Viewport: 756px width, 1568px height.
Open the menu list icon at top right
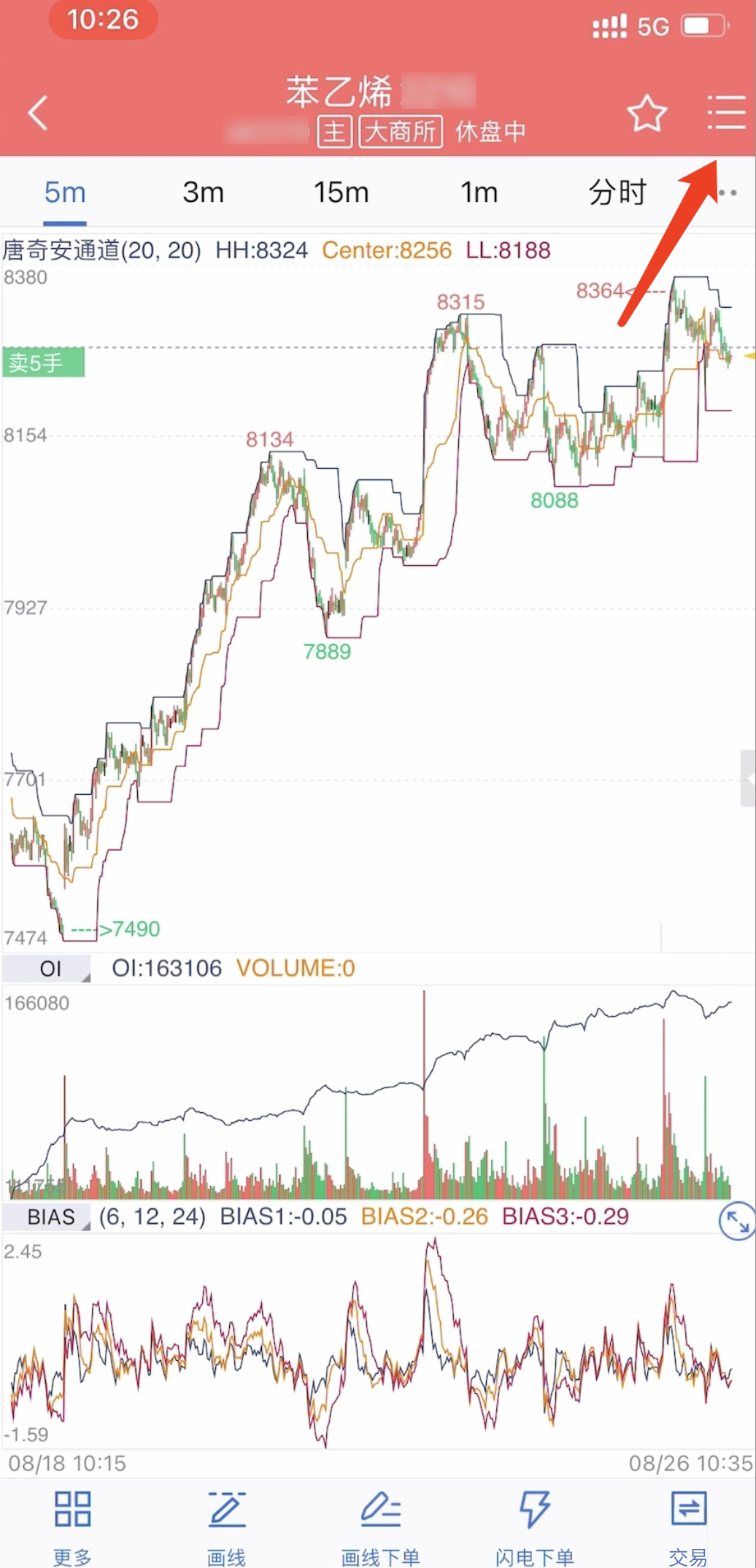pos(726,113)
